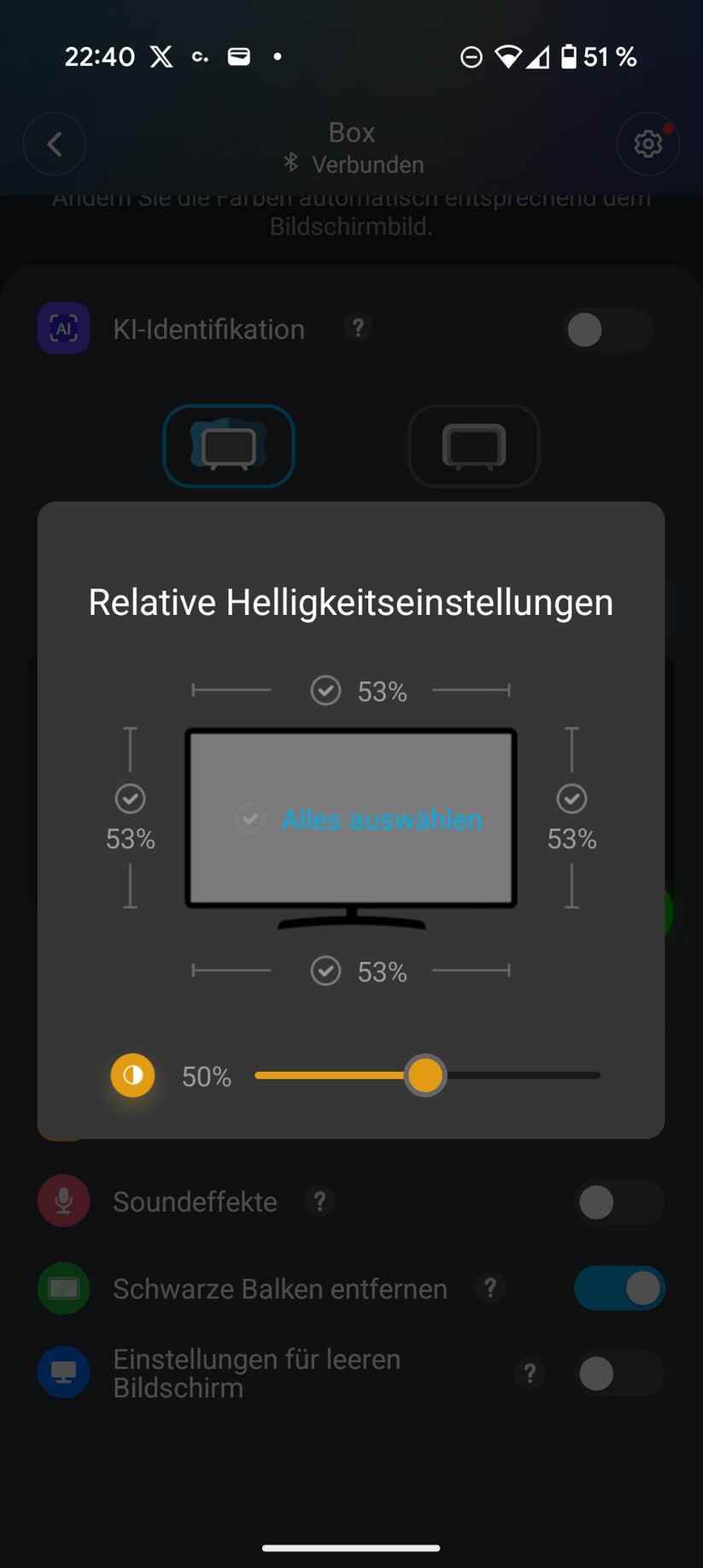Deselect the left 53% edge checkmark
The height and width of the screenshot is (1568, 703).
coord(130,799)
